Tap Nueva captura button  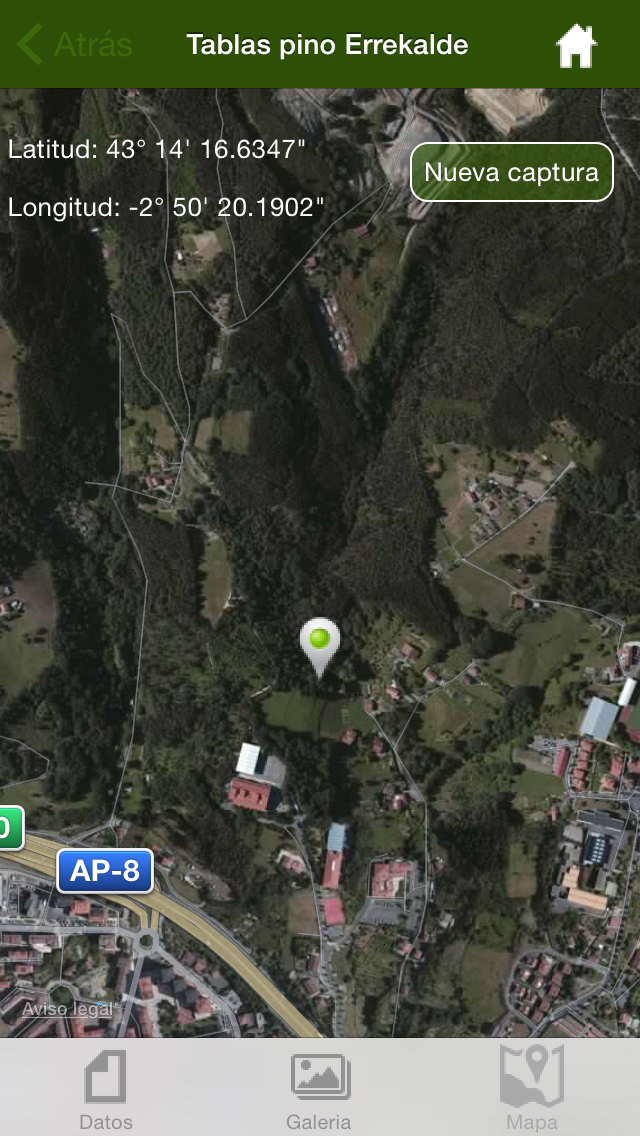pyautogui.click(x=511, y=172)
